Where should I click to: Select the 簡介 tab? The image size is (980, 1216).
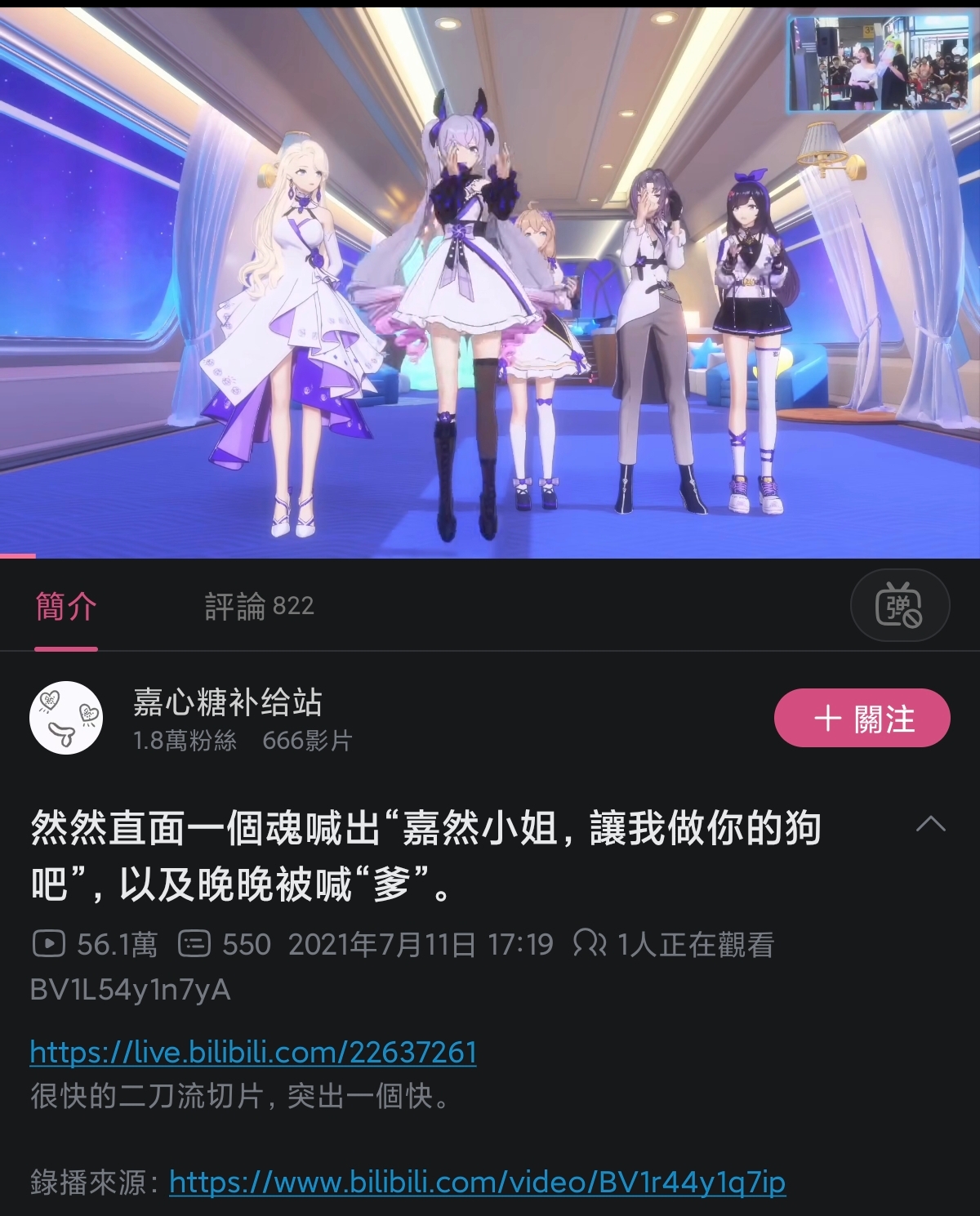[66, 606]
